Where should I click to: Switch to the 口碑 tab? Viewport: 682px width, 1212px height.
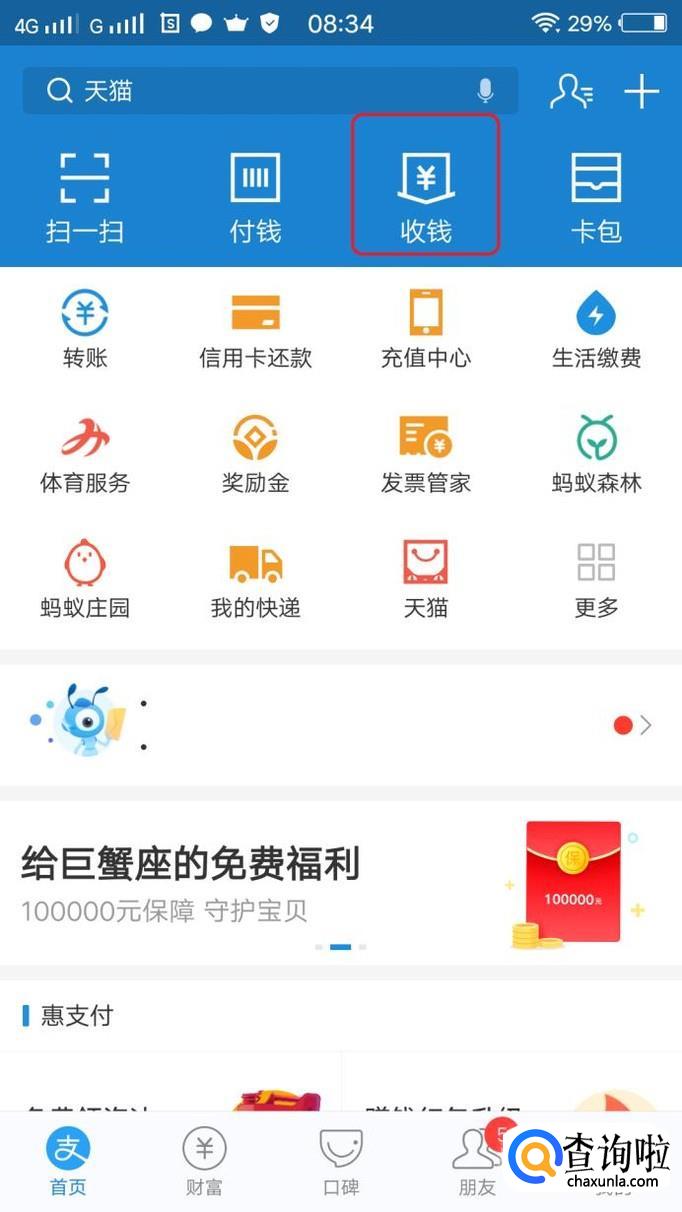[340, 1160]
